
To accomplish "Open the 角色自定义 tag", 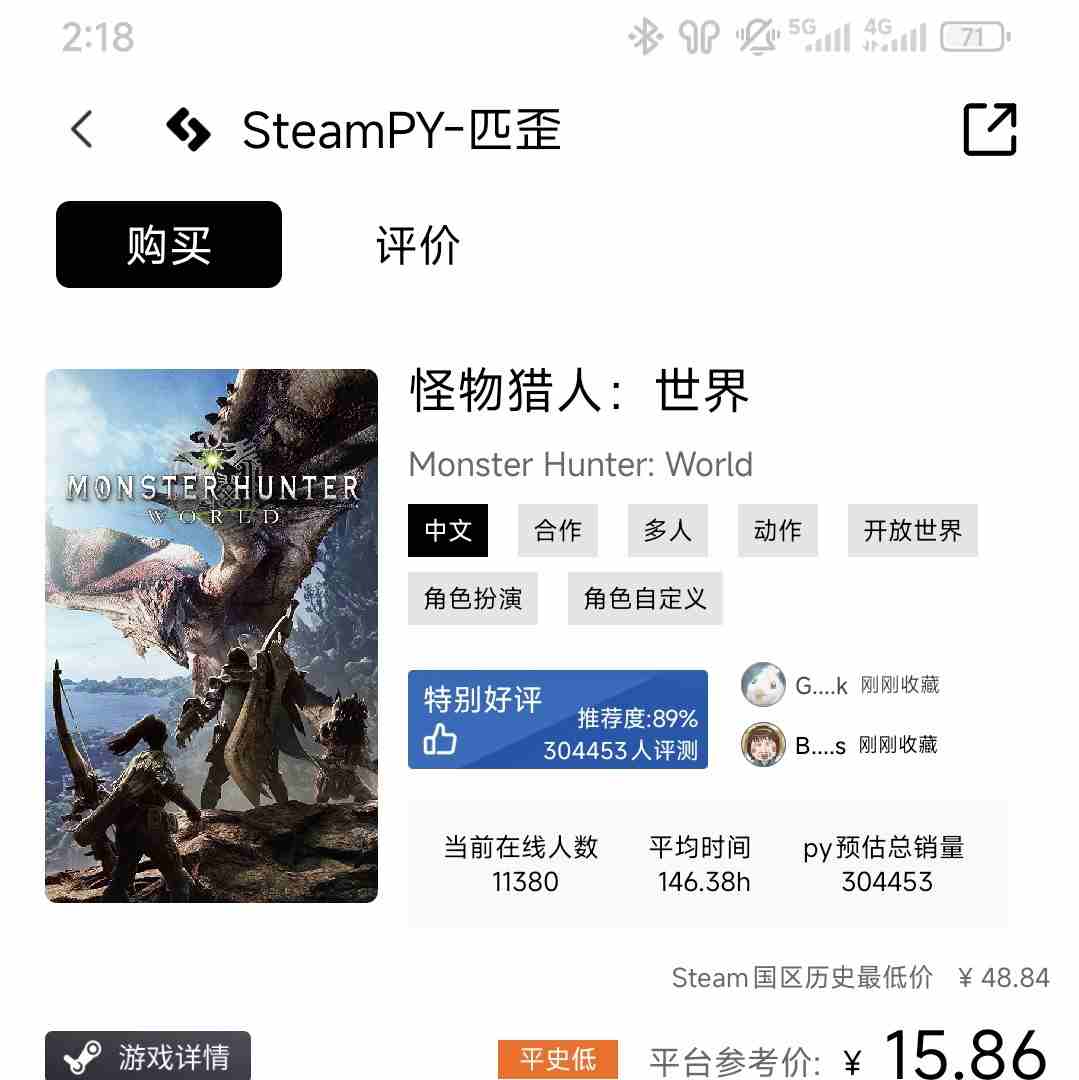I will (645, 598).
